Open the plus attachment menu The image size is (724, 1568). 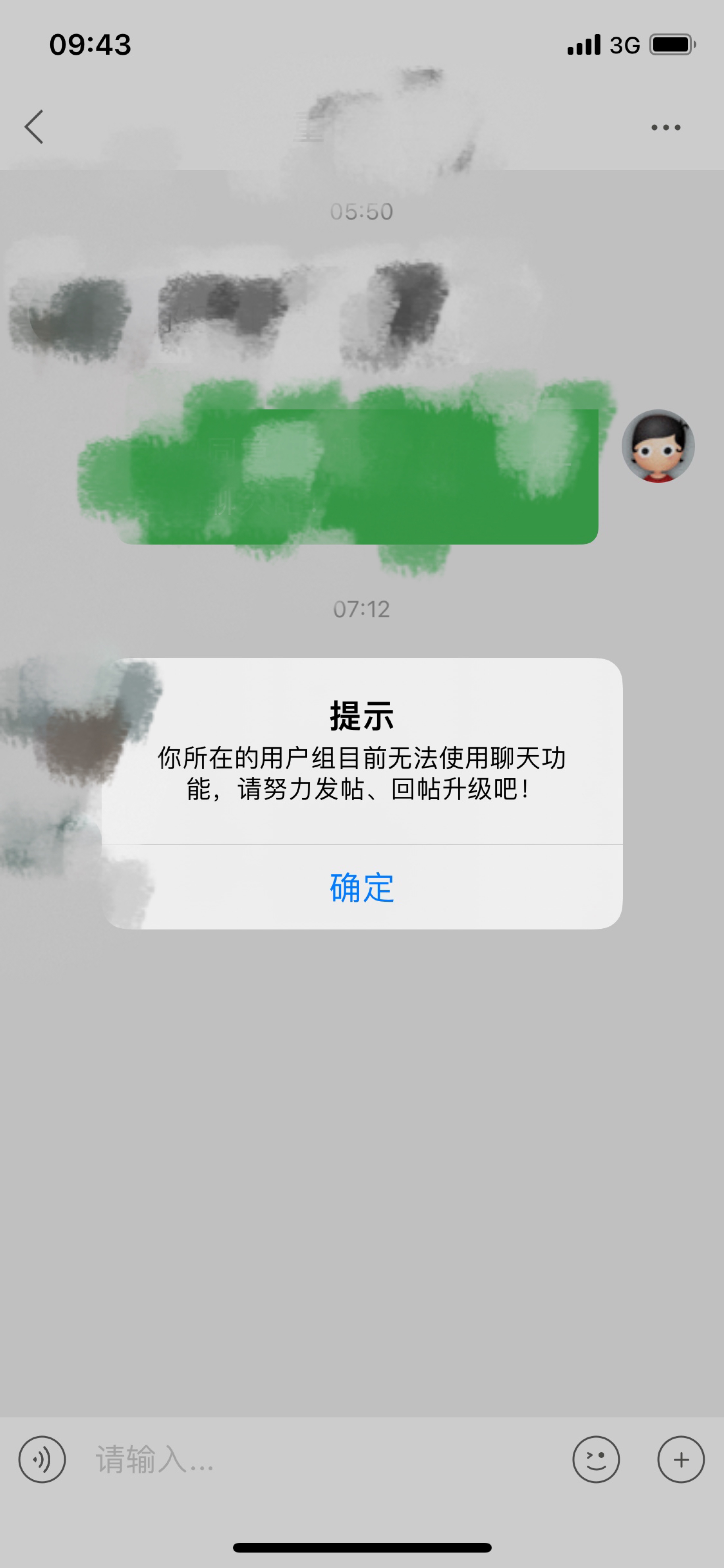[x=681, y=1460]
